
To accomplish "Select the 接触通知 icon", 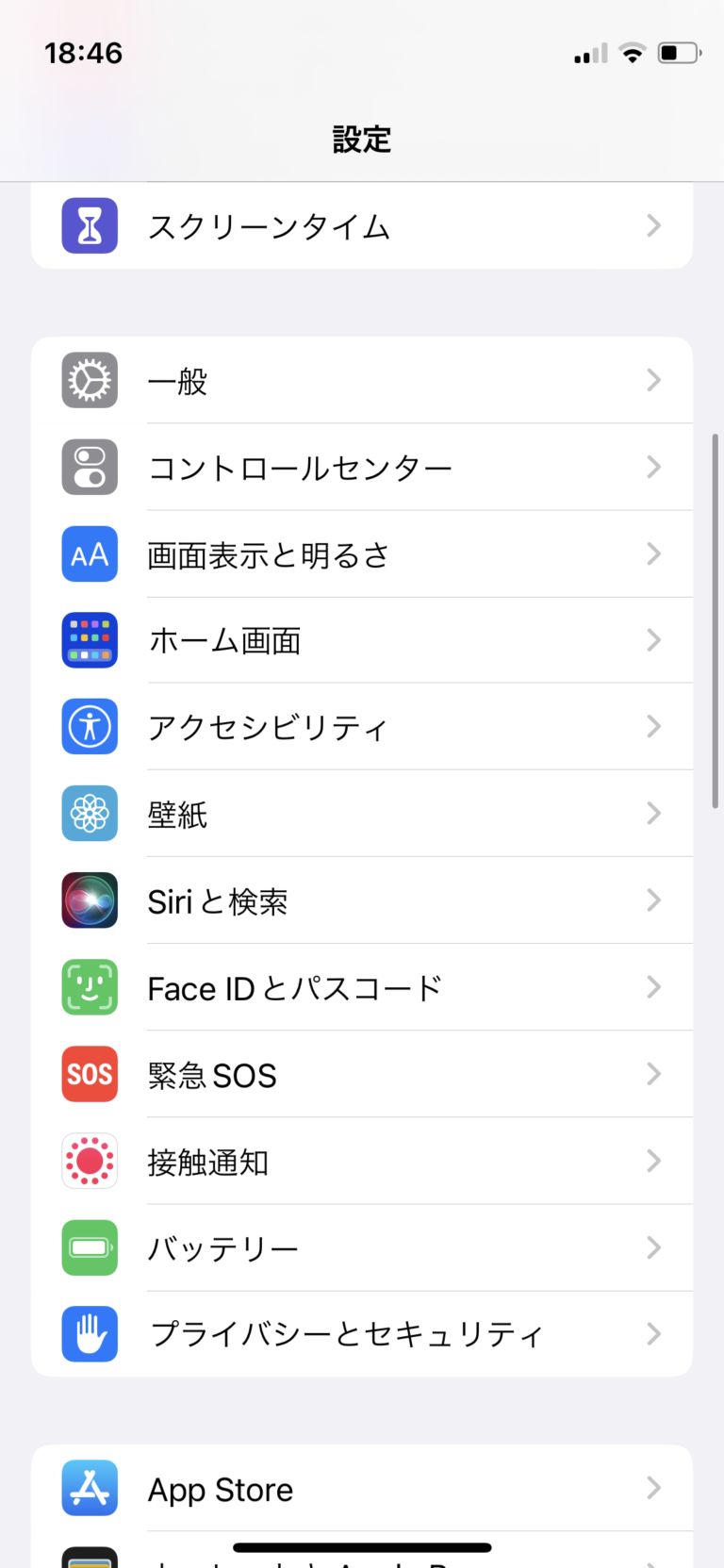I will [x=90, y=1161].
